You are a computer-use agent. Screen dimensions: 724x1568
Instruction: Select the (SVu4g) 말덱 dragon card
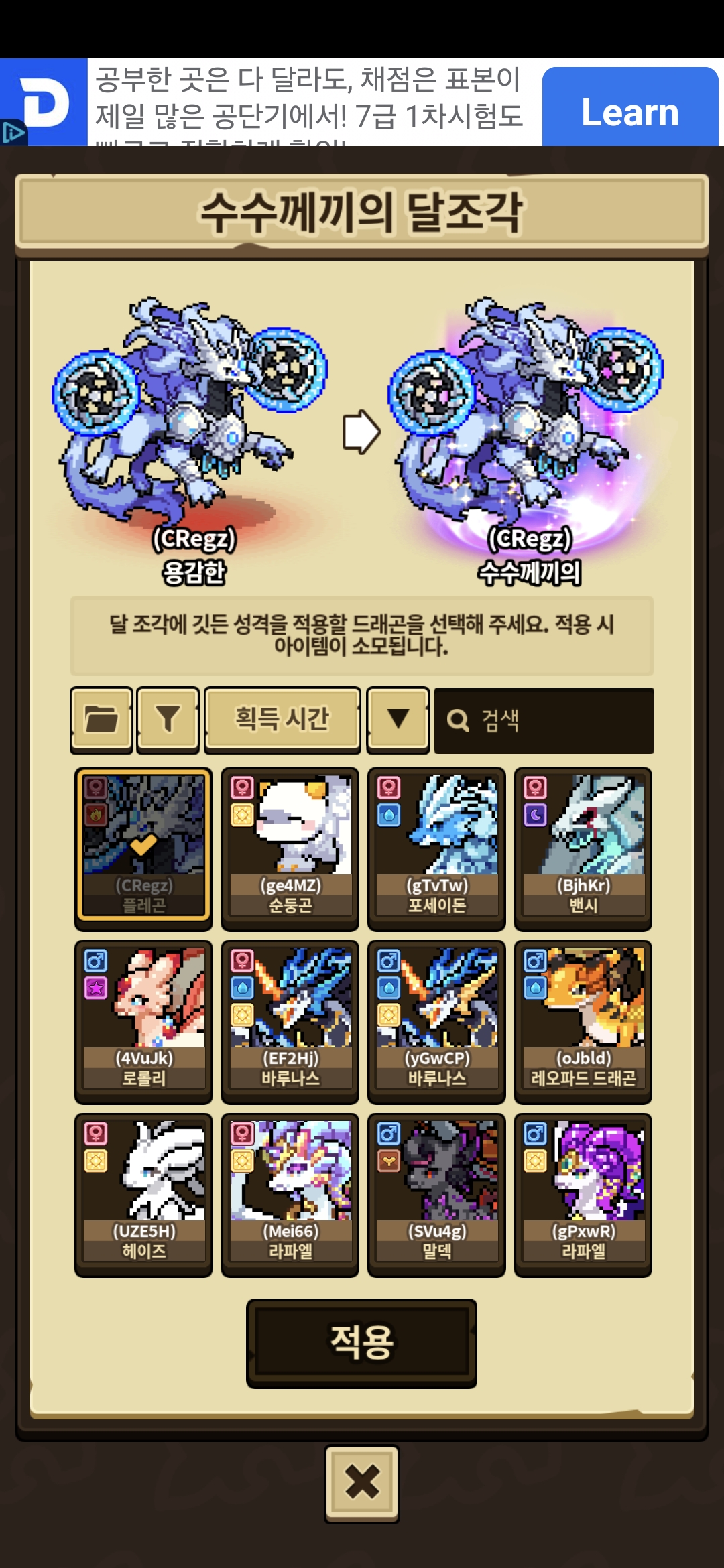tap(436, 1195)
